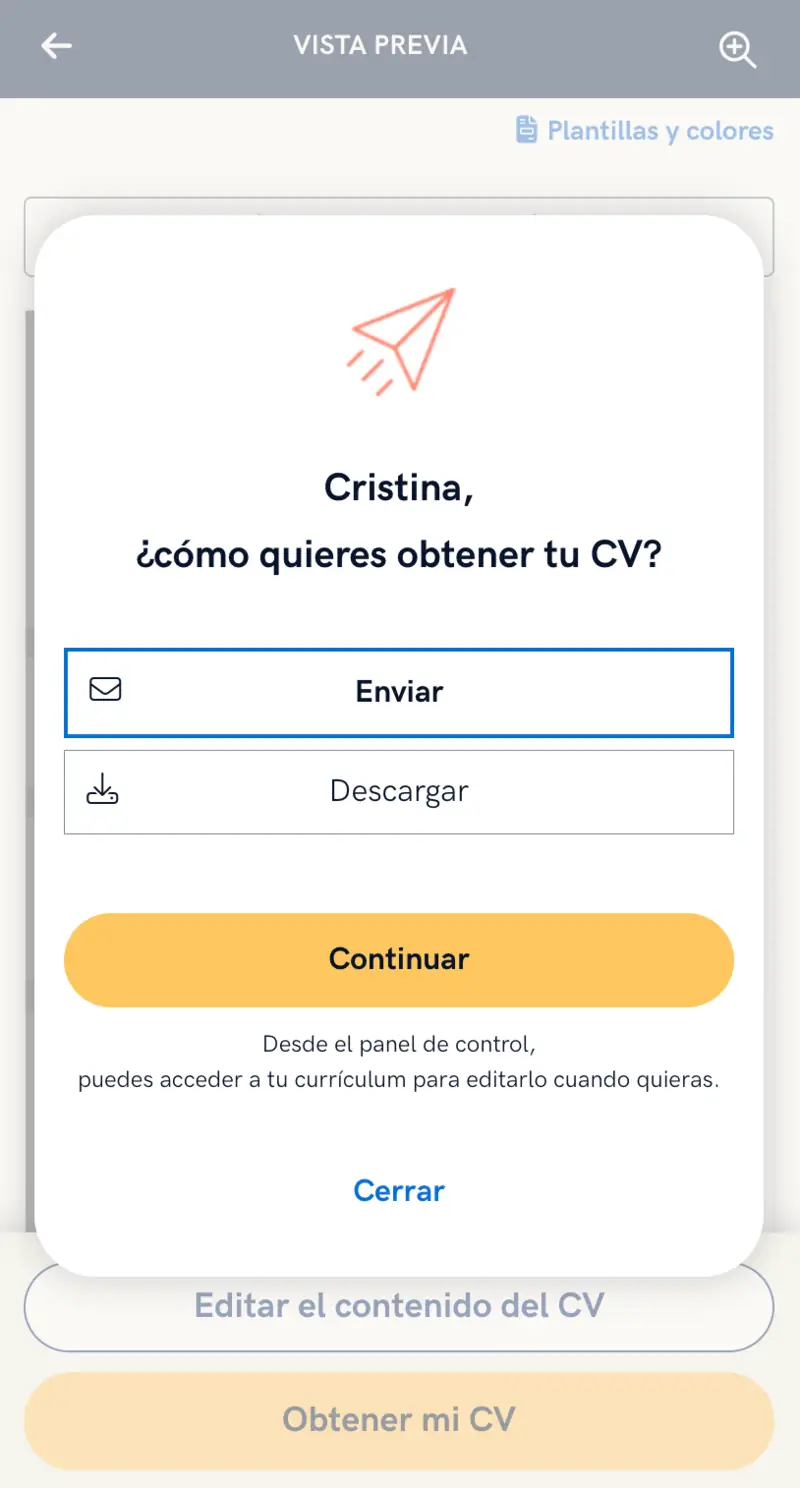The height and width of the screenshot is (1488, 800).
Task: Click the back arrow in the top bar
Action: (56, 45)
